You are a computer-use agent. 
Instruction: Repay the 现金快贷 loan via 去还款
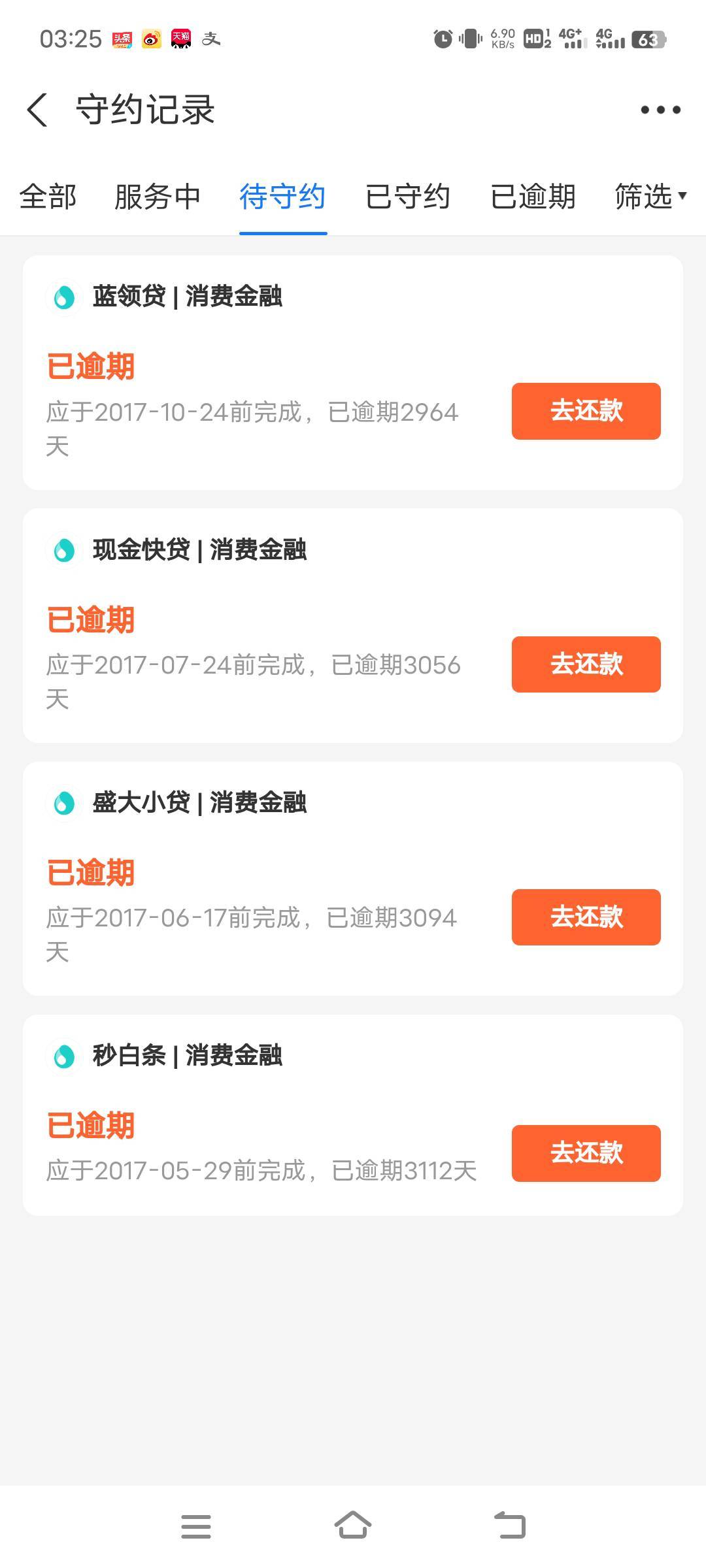tap(586, 664)
